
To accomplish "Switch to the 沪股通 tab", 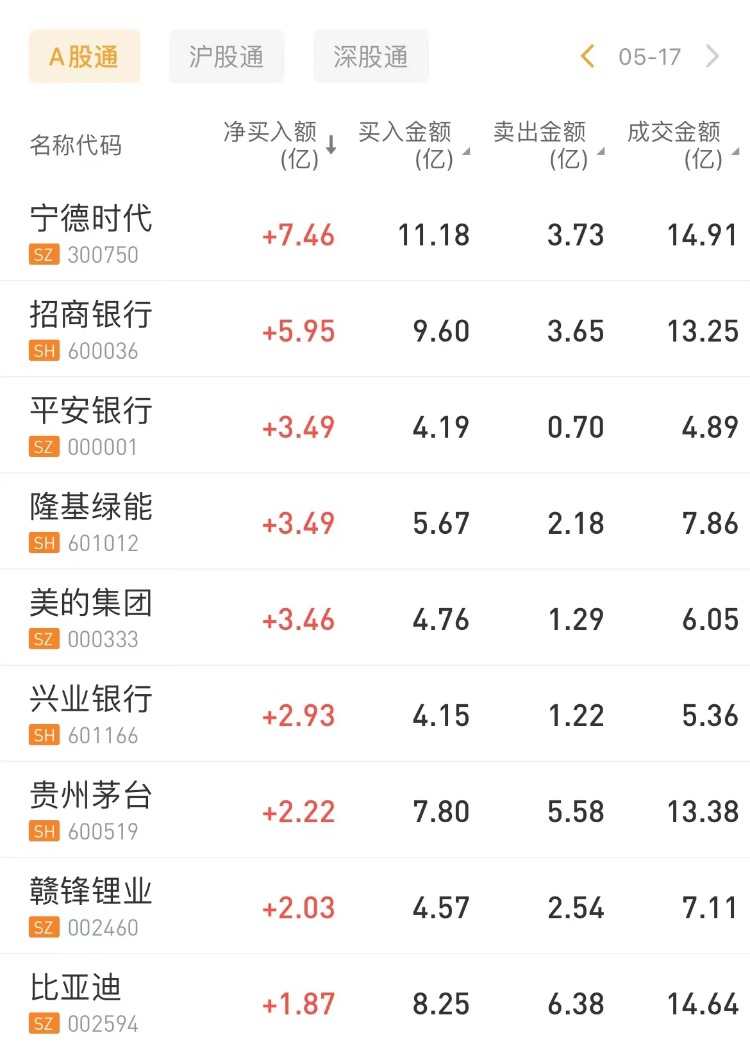I will click(226, 57).
